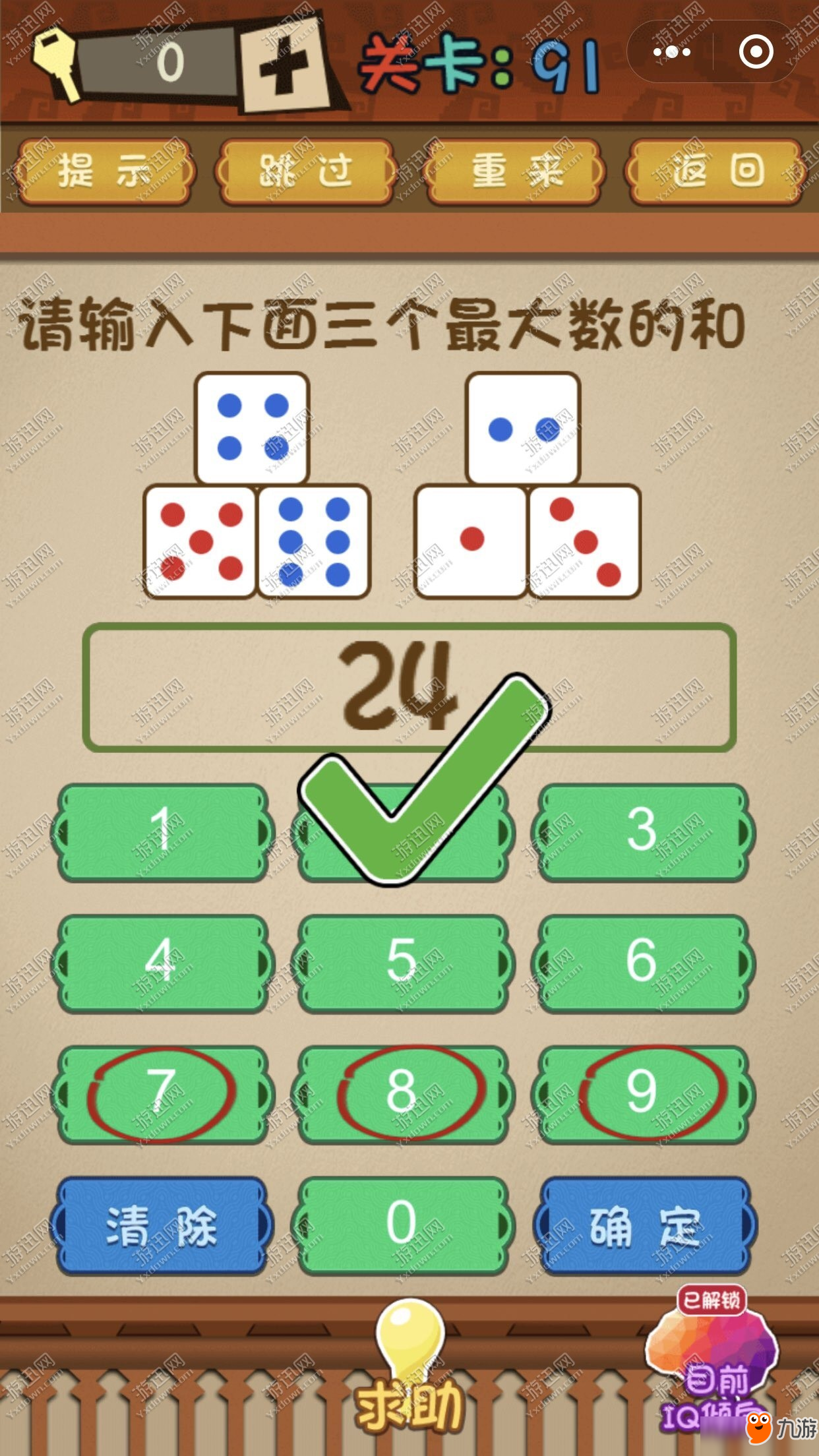819x1456 pixels.
Task: Skip this level with 跳过
Action: [307, 171]
